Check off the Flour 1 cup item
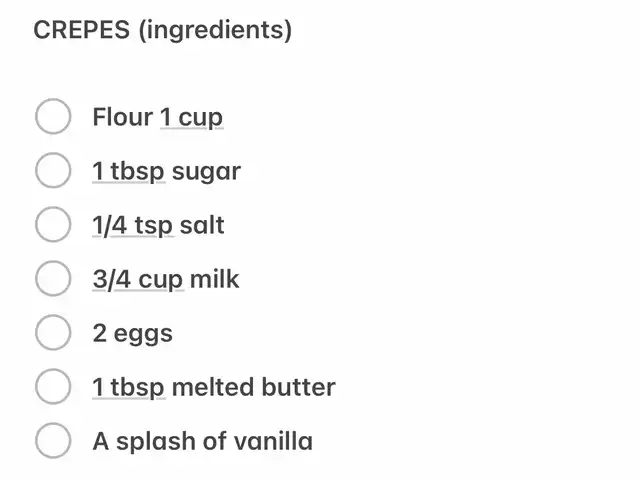 pyautogui.click(x=53, y=117)
